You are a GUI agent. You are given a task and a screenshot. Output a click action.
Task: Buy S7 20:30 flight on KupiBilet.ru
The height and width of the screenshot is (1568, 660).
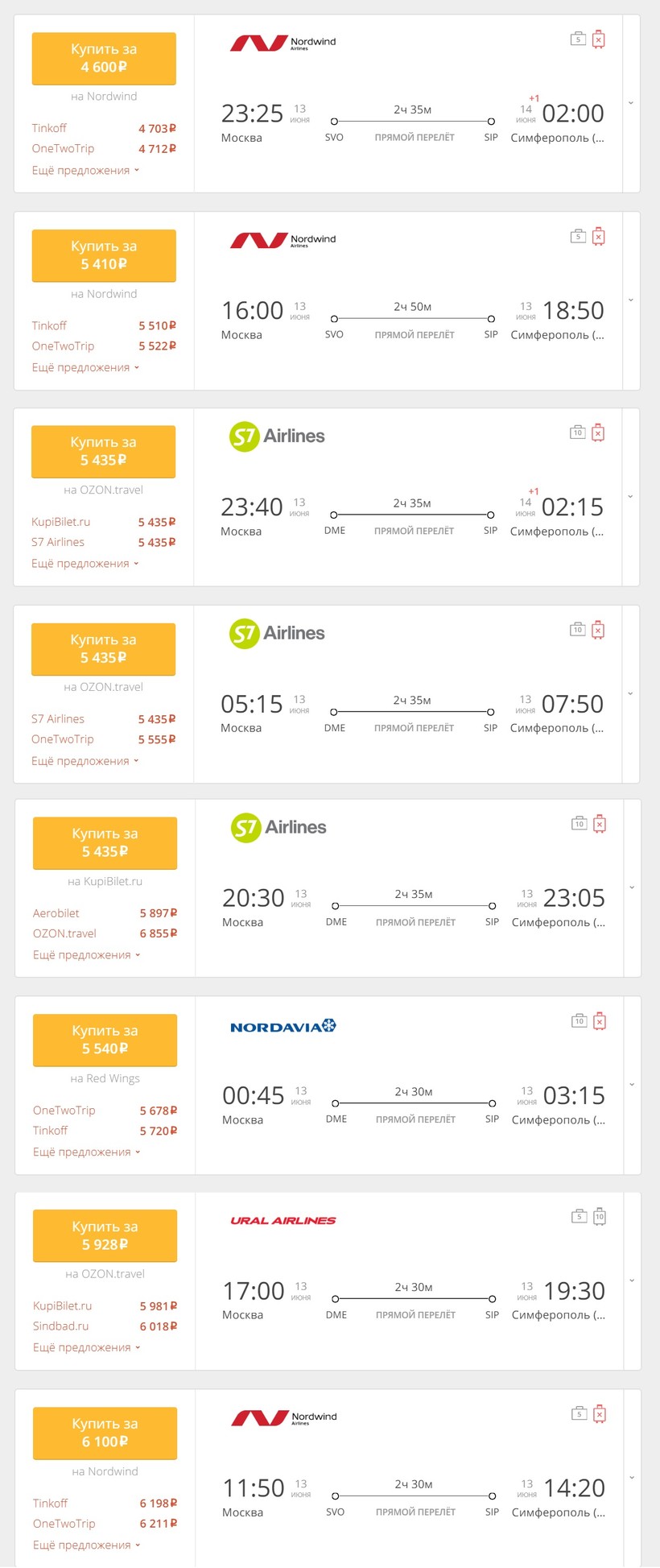point(105,842)
